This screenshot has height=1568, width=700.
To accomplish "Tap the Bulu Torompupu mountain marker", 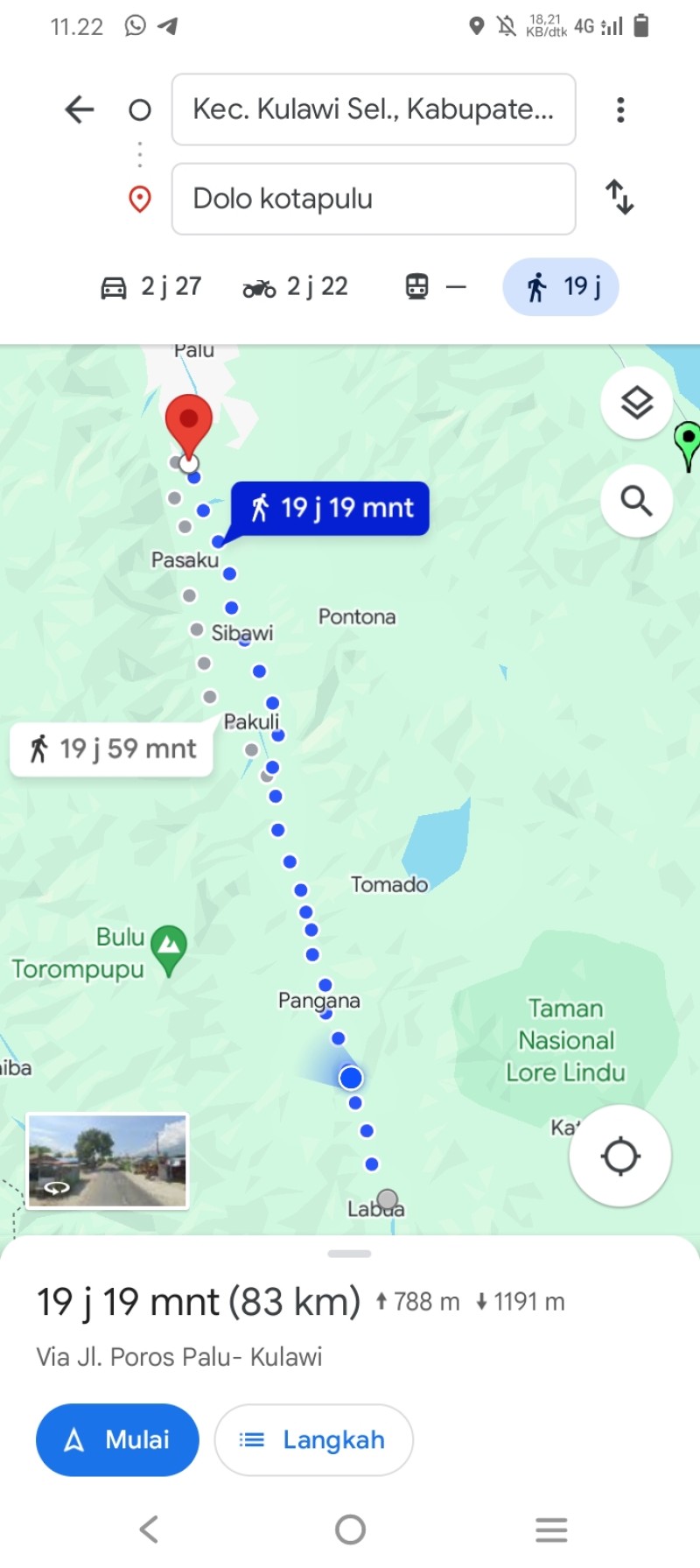I will [169, 950].
